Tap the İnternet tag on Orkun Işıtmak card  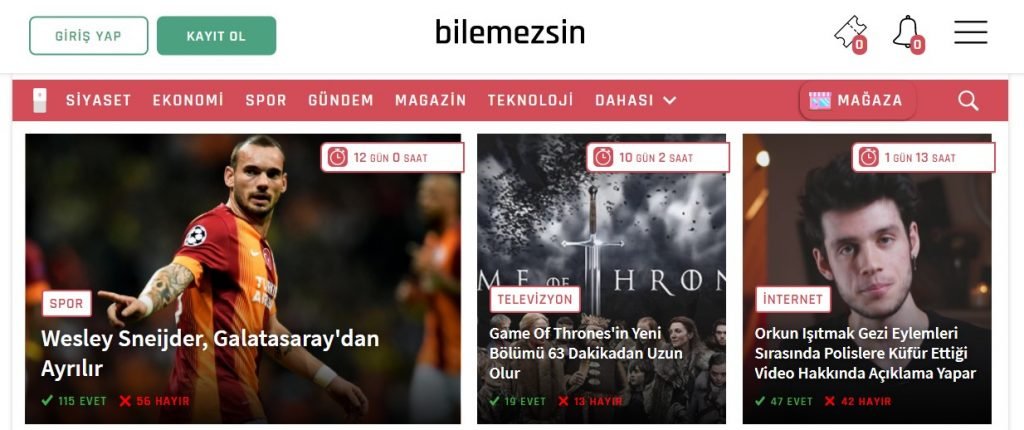tap(792, 299)
